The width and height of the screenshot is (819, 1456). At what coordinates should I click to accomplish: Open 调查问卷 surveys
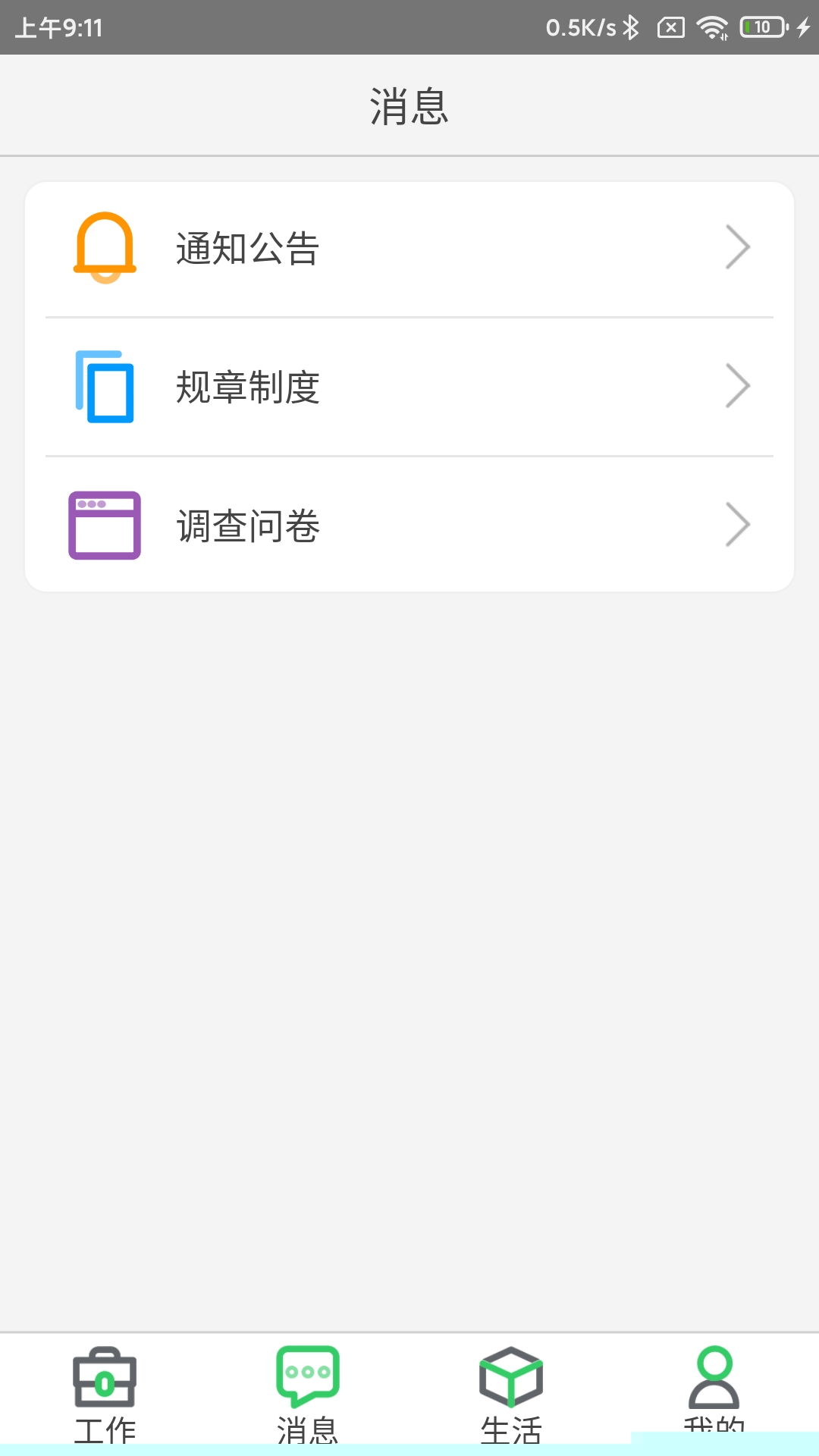(x=409, y=526)
